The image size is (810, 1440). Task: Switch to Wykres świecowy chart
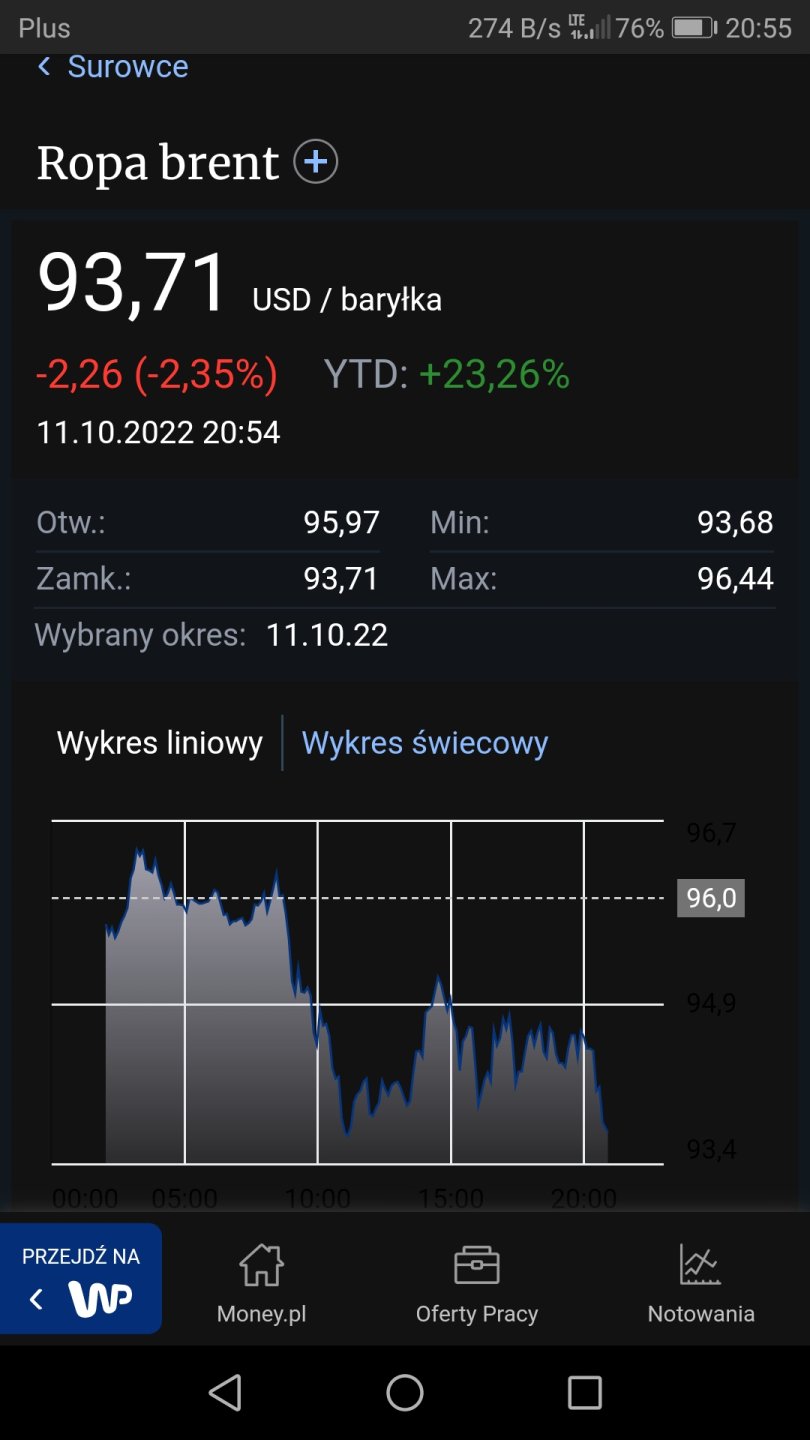pos(425,743)
